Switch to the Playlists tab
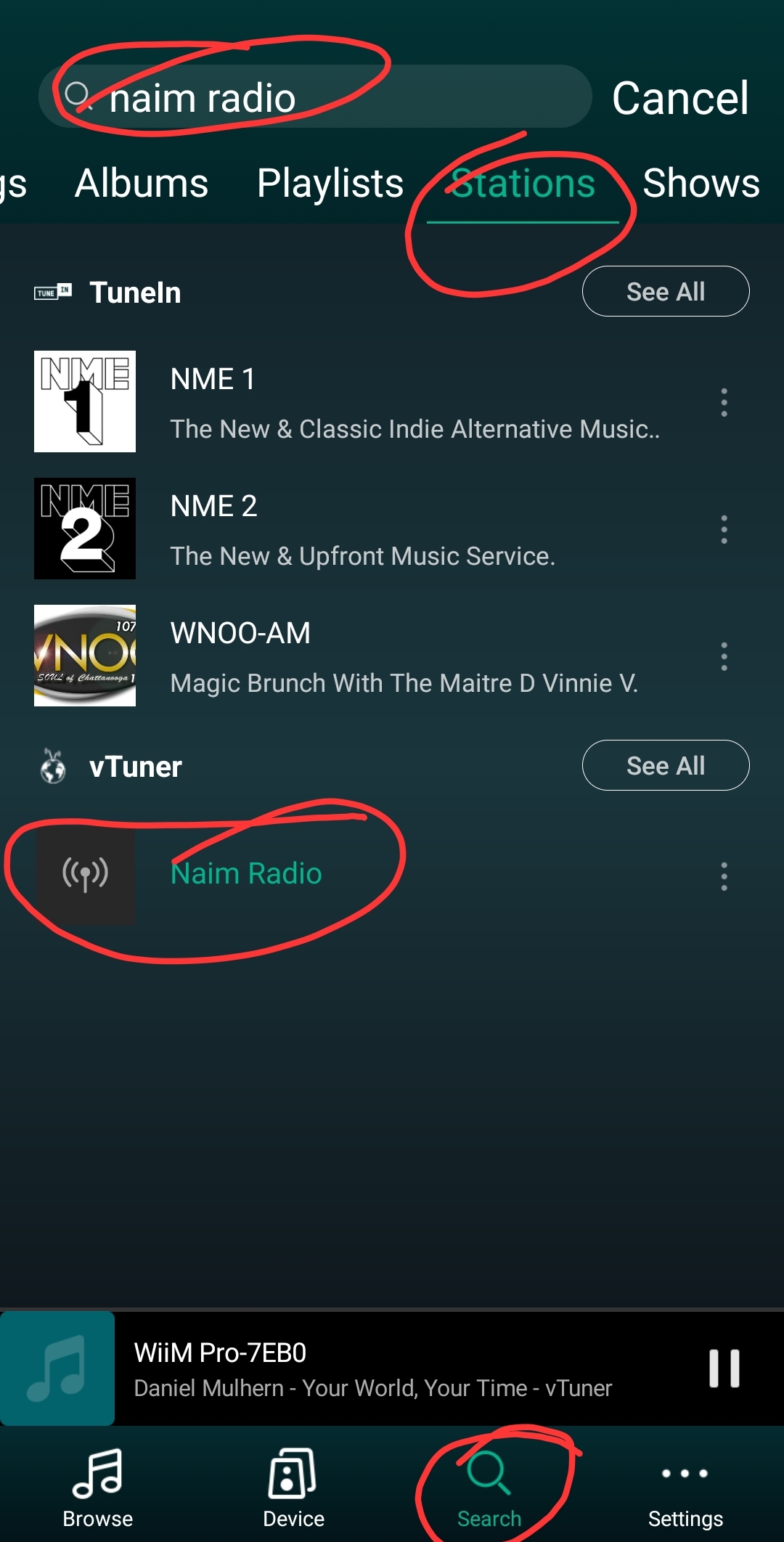Image resolution: width=784 pixels, height=1542 pixels. pos(330,183)
